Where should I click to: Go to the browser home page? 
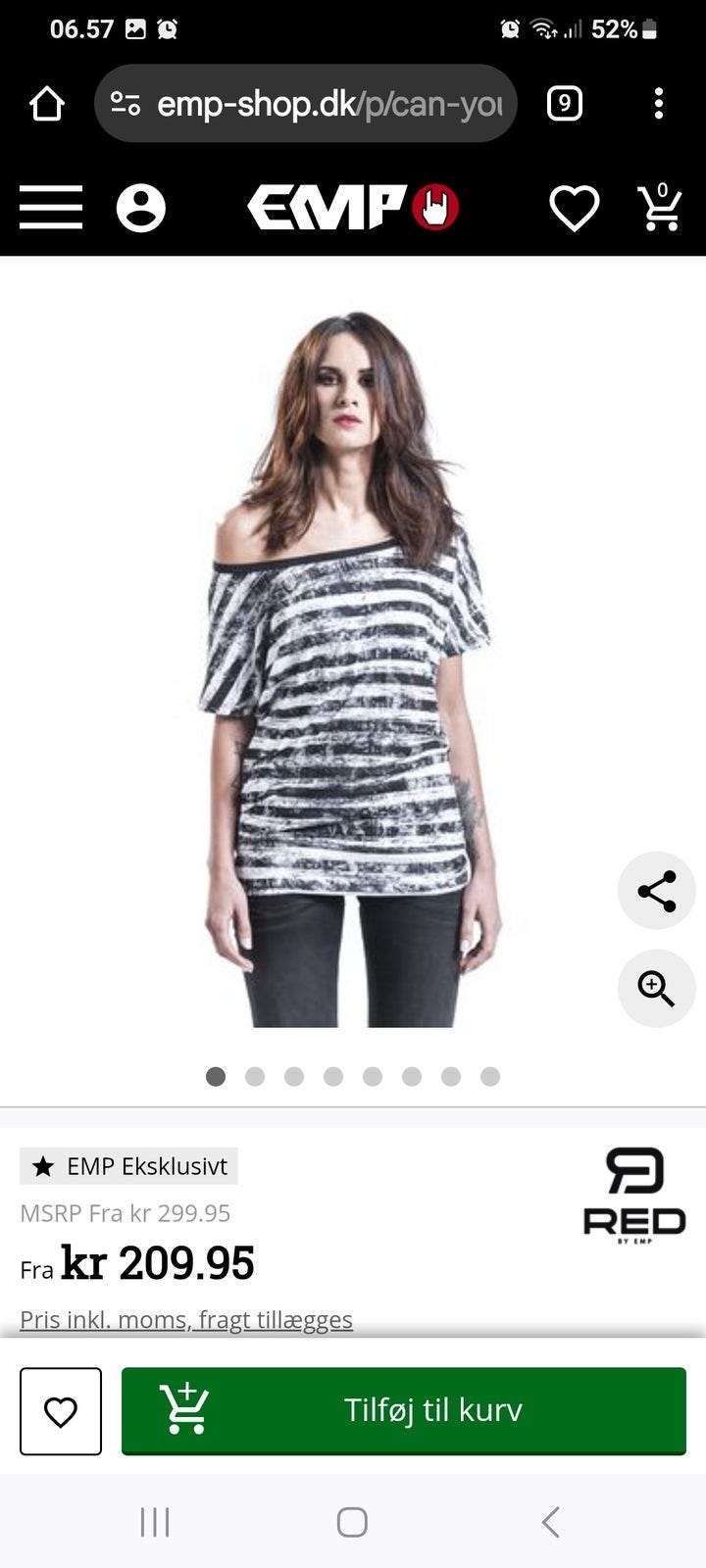(x=47, y=104)
